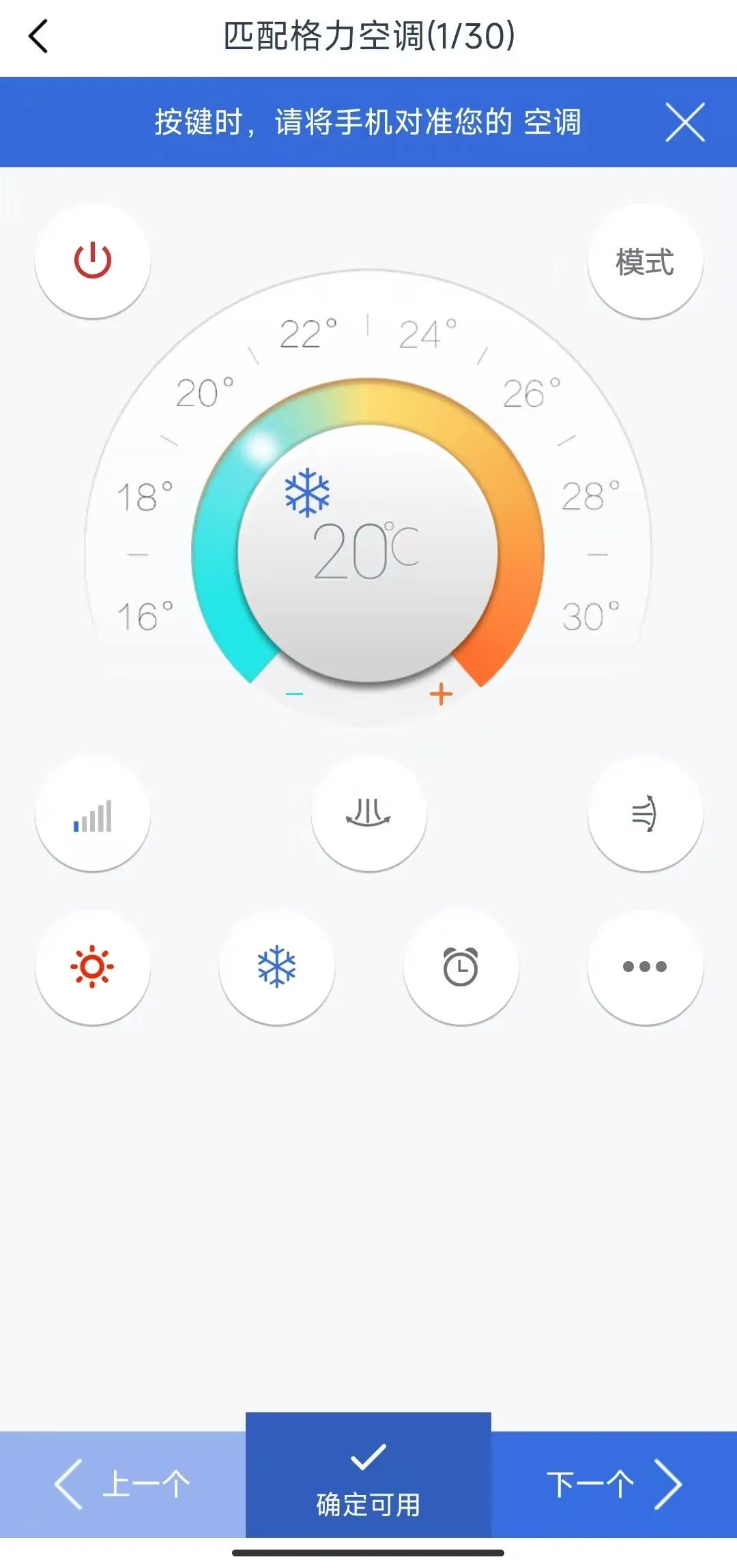Toggle horizontal air swing direction
This screenshot has height=1568, width=737.
coord(645,814)
